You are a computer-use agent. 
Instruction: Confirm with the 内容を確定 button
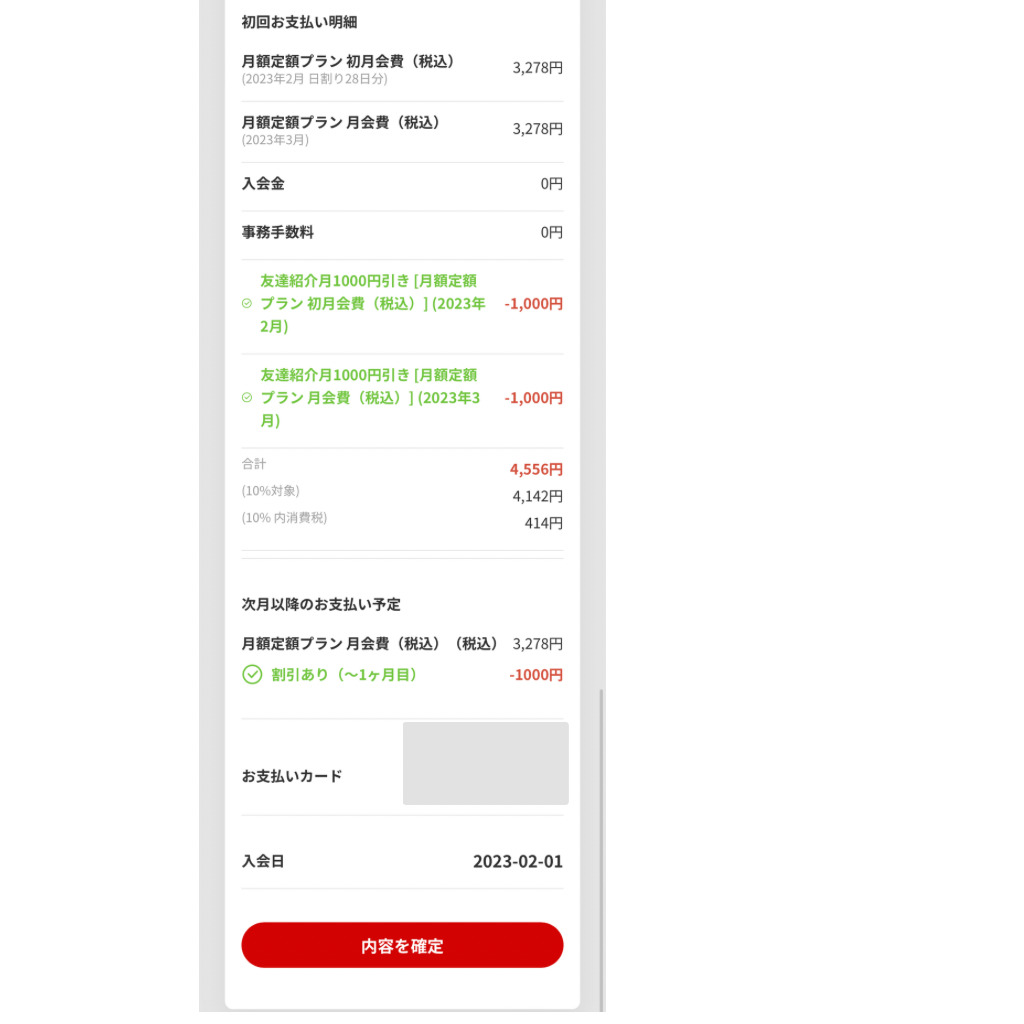402,945
